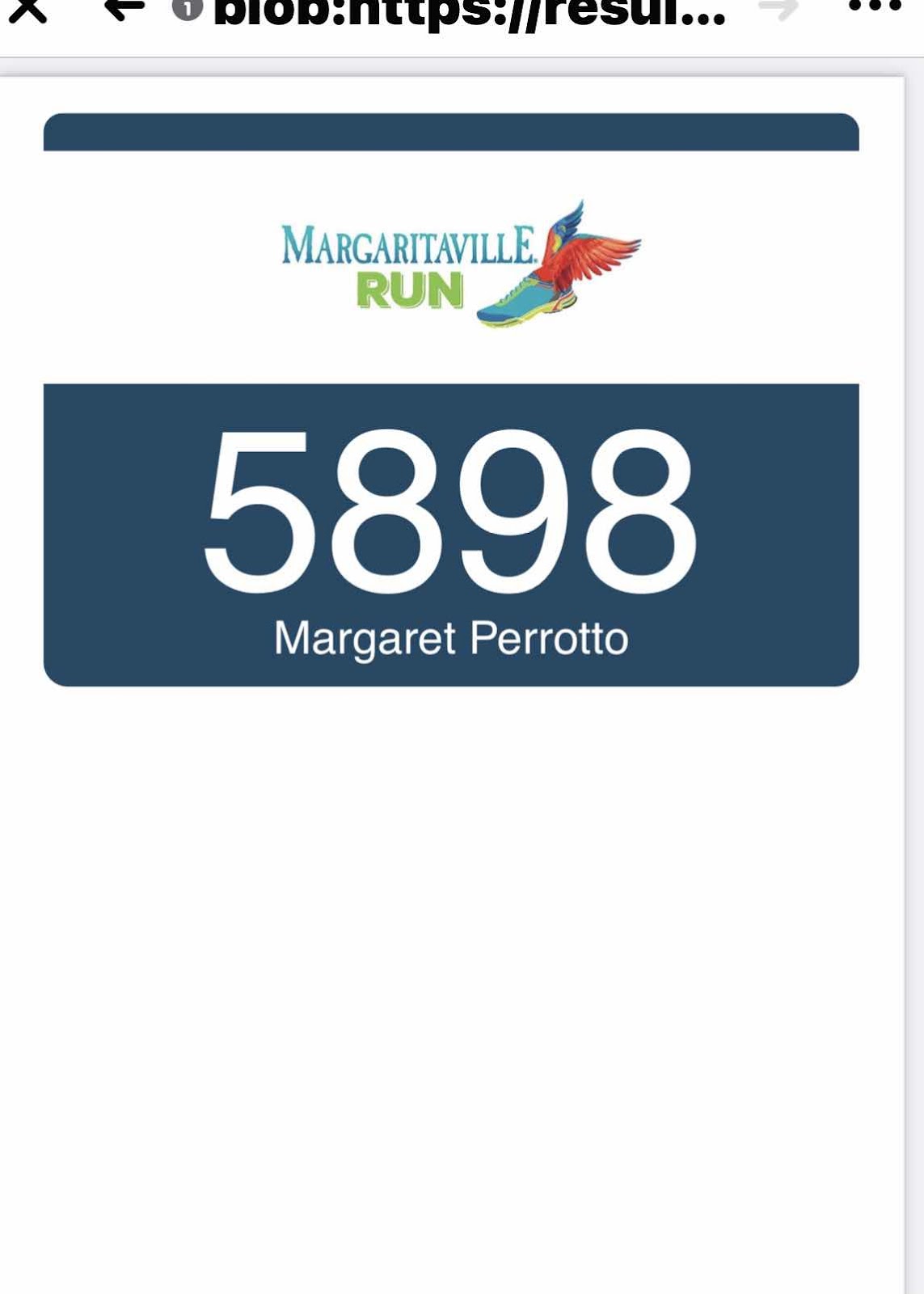Screen dimensions: 924x1294
Task: Go back to the previous page
Action: click(x=124, y=10)
